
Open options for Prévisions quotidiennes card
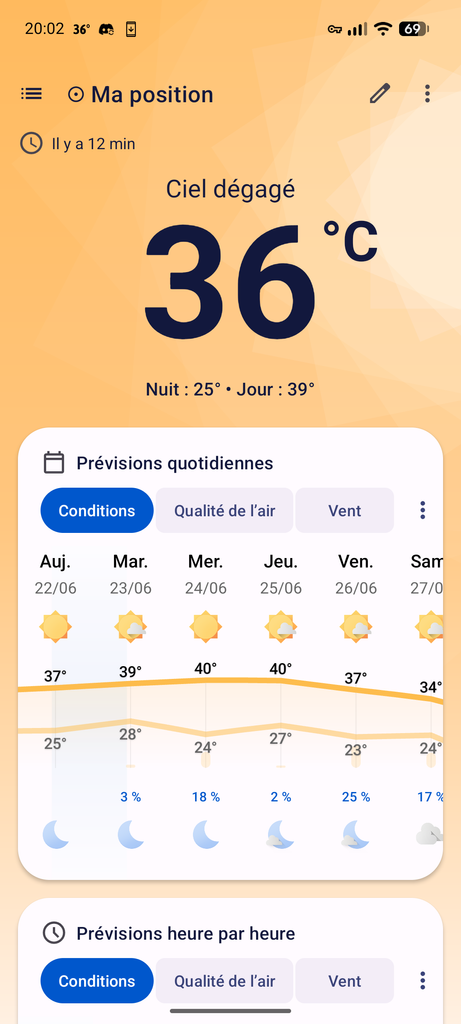[422, 511]
